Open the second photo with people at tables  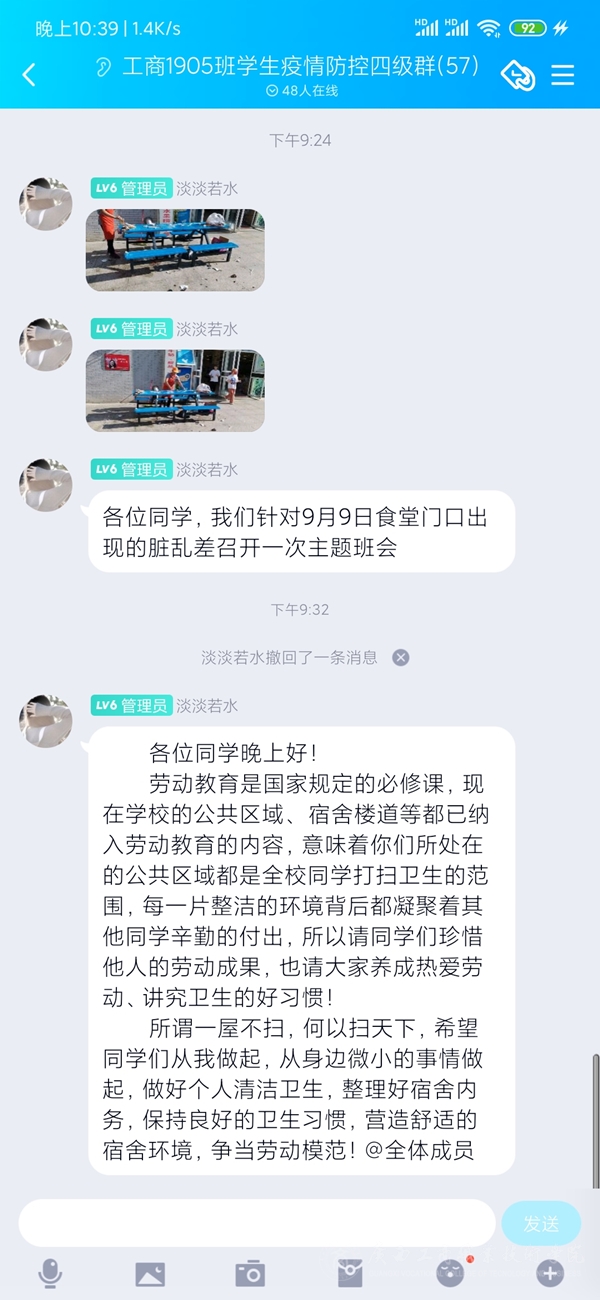click(x=175, y=390)
